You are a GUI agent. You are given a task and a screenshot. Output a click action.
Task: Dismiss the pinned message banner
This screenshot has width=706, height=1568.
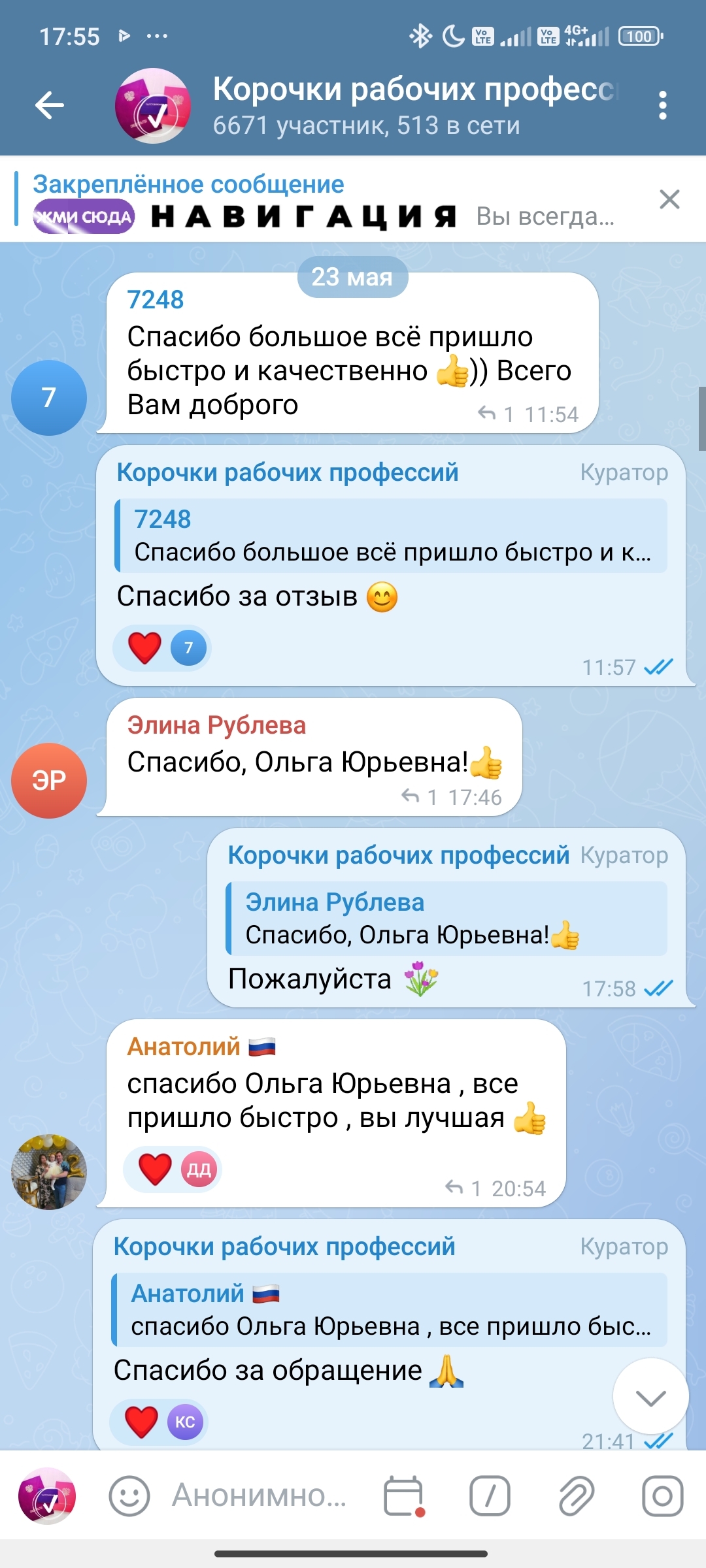pyautogui.click(x=669, y=199)
